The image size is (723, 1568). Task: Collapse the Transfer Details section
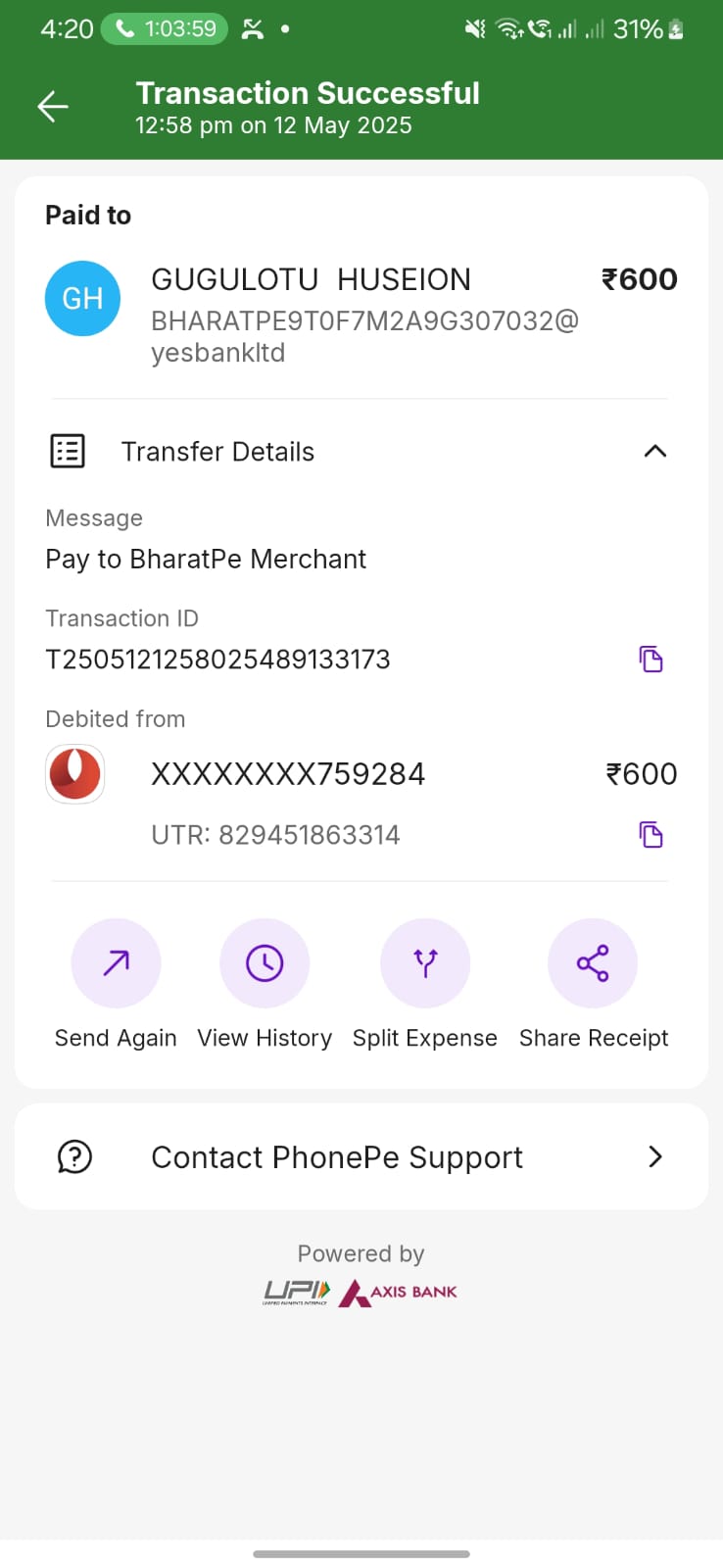click(x=654, y=451)
